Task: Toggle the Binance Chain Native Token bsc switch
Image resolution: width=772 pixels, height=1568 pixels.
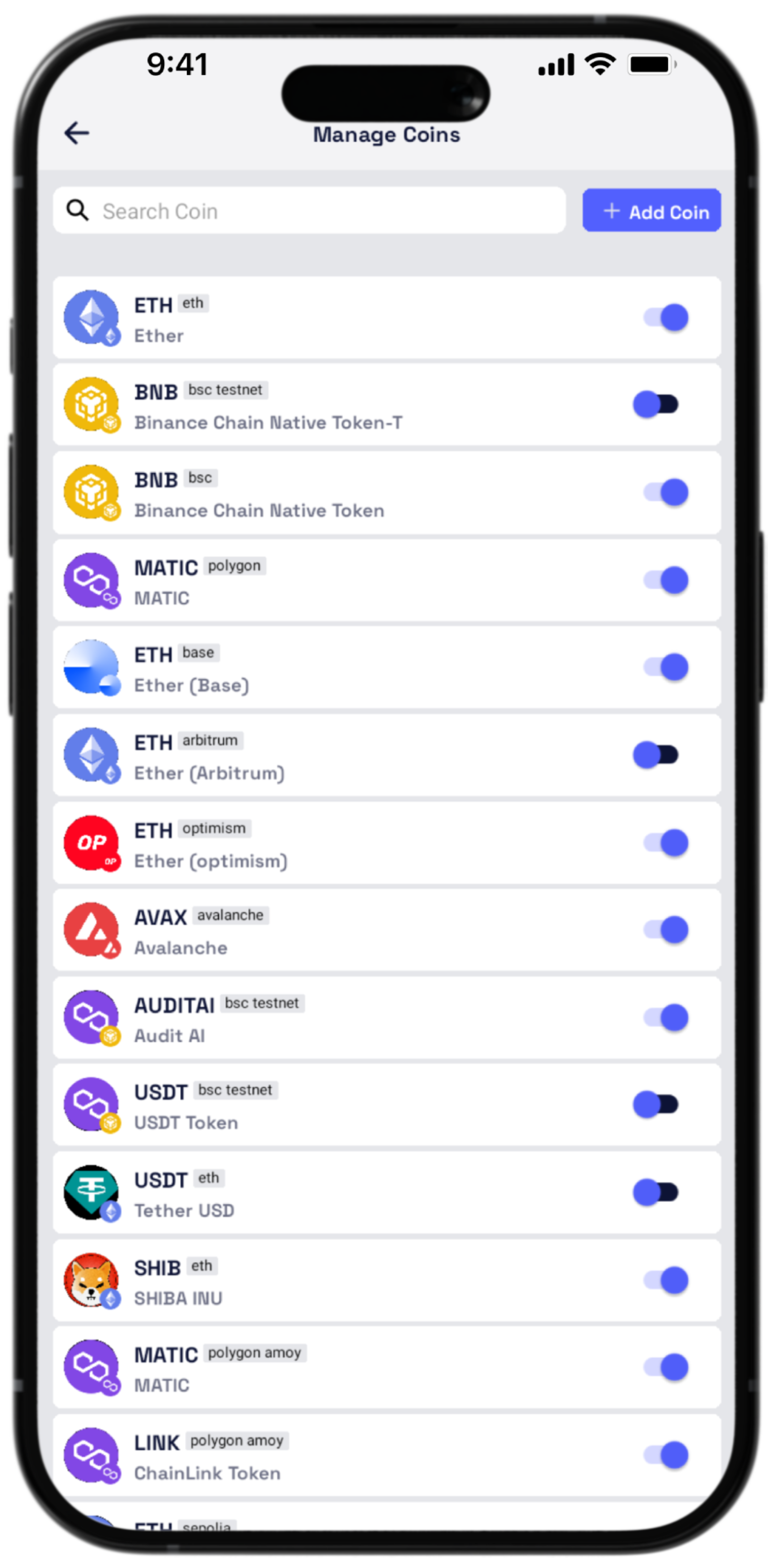Action: click(665, 492)
